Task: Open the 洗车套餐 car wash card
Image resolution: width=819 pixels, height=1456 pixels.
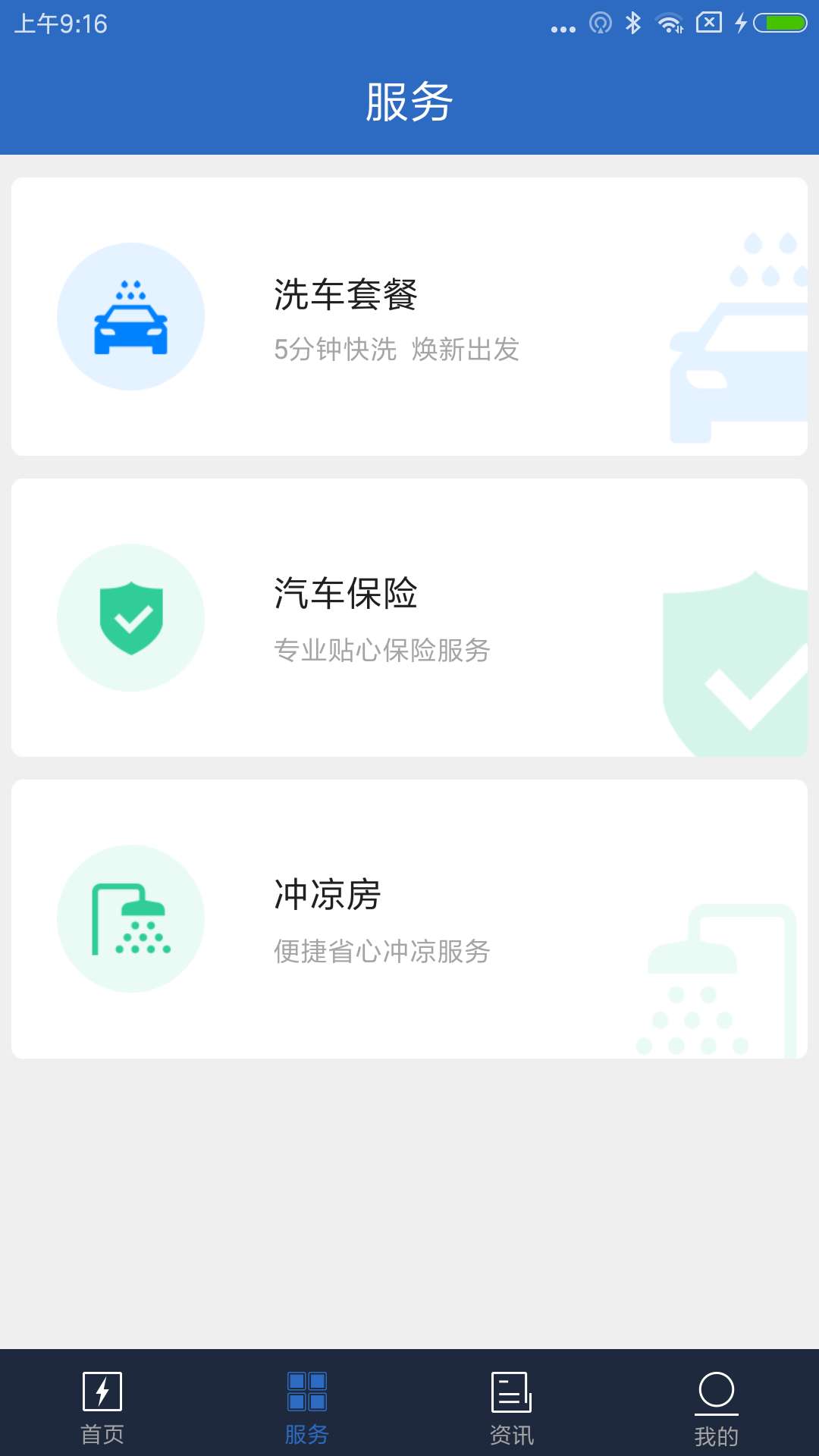Action: point(409,316)
